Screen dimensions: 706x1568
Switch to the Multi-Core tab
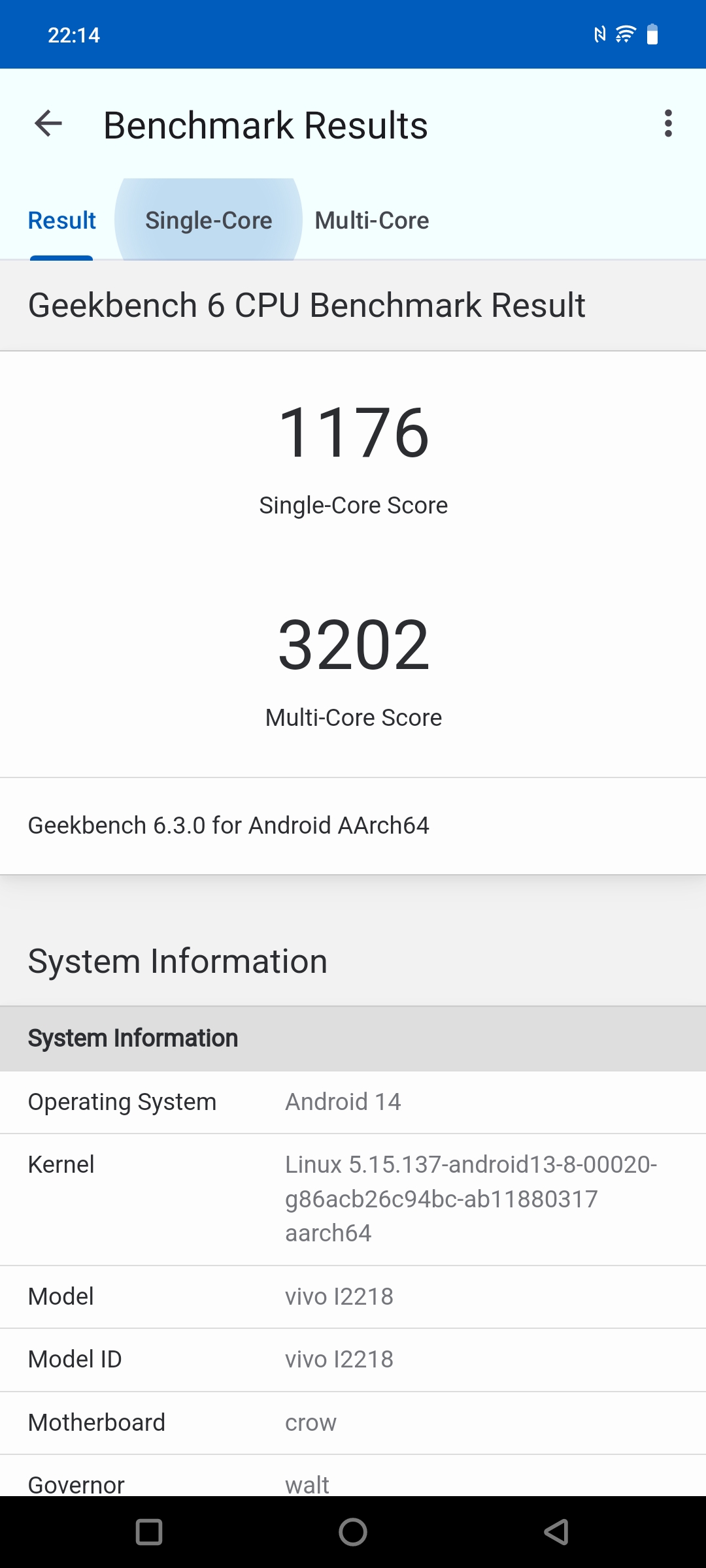[371, 221]
